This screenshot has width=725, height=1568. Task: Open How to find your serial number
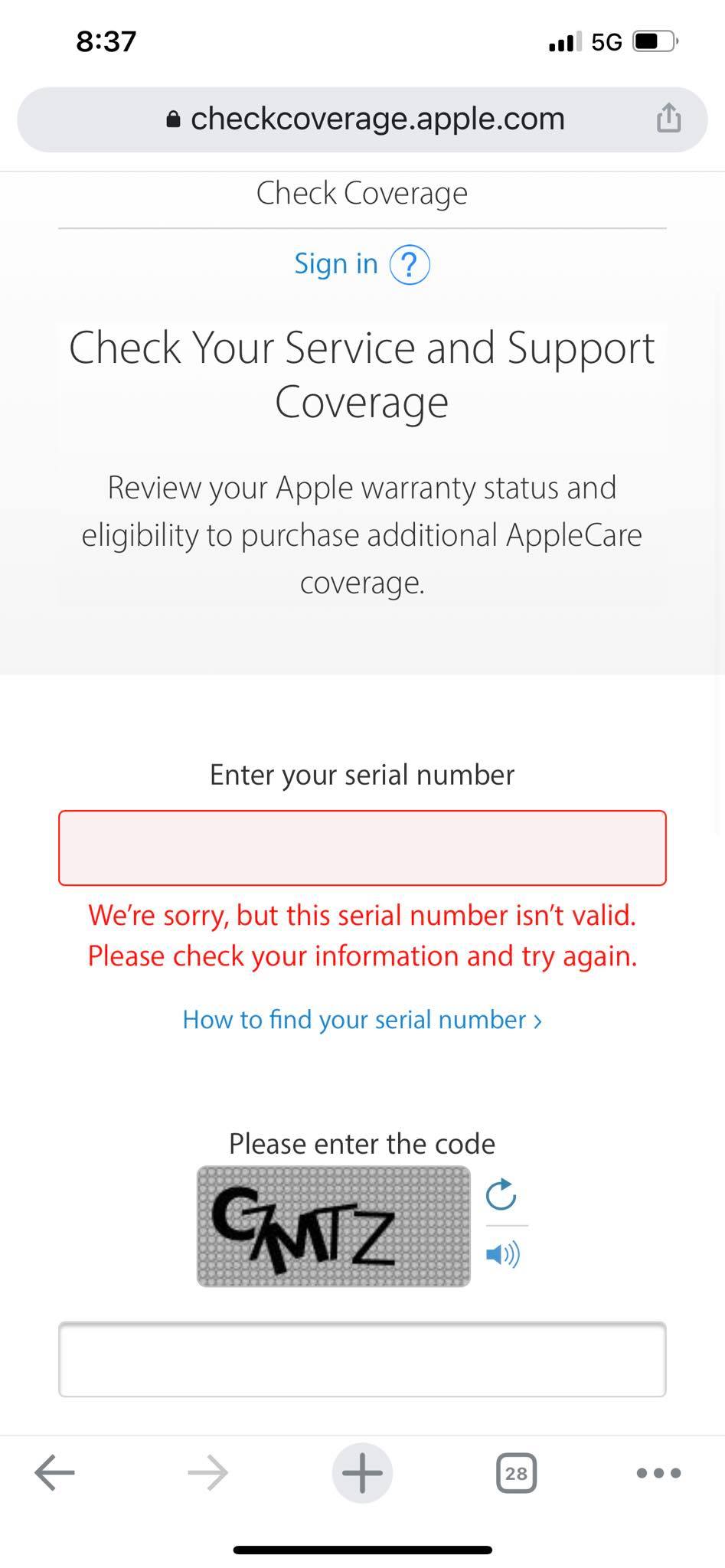[x=362, y=1020]
